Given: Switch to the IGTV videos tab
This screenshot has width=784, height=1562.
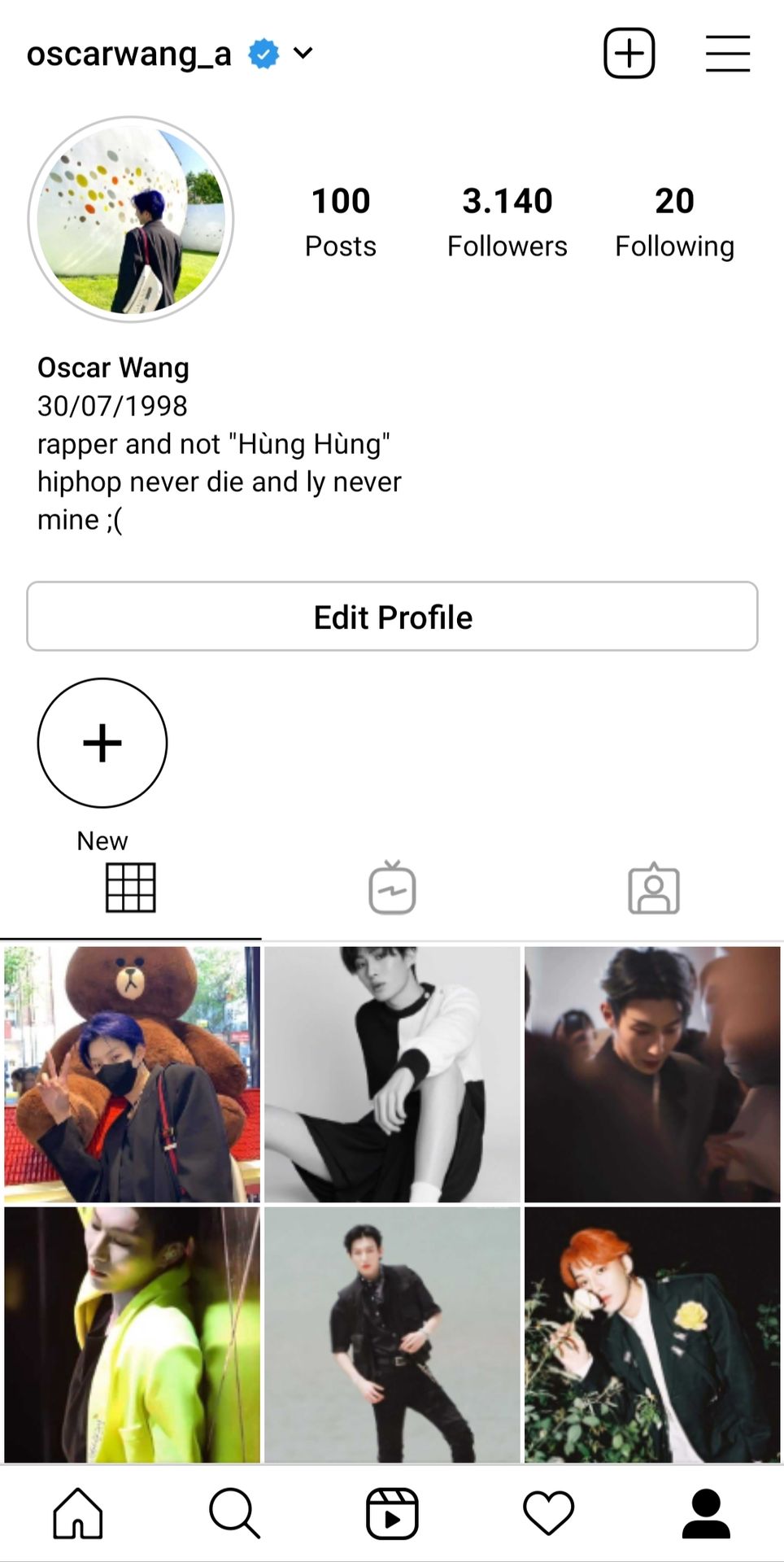Looking at the screenshot, I should coord(392,888).
